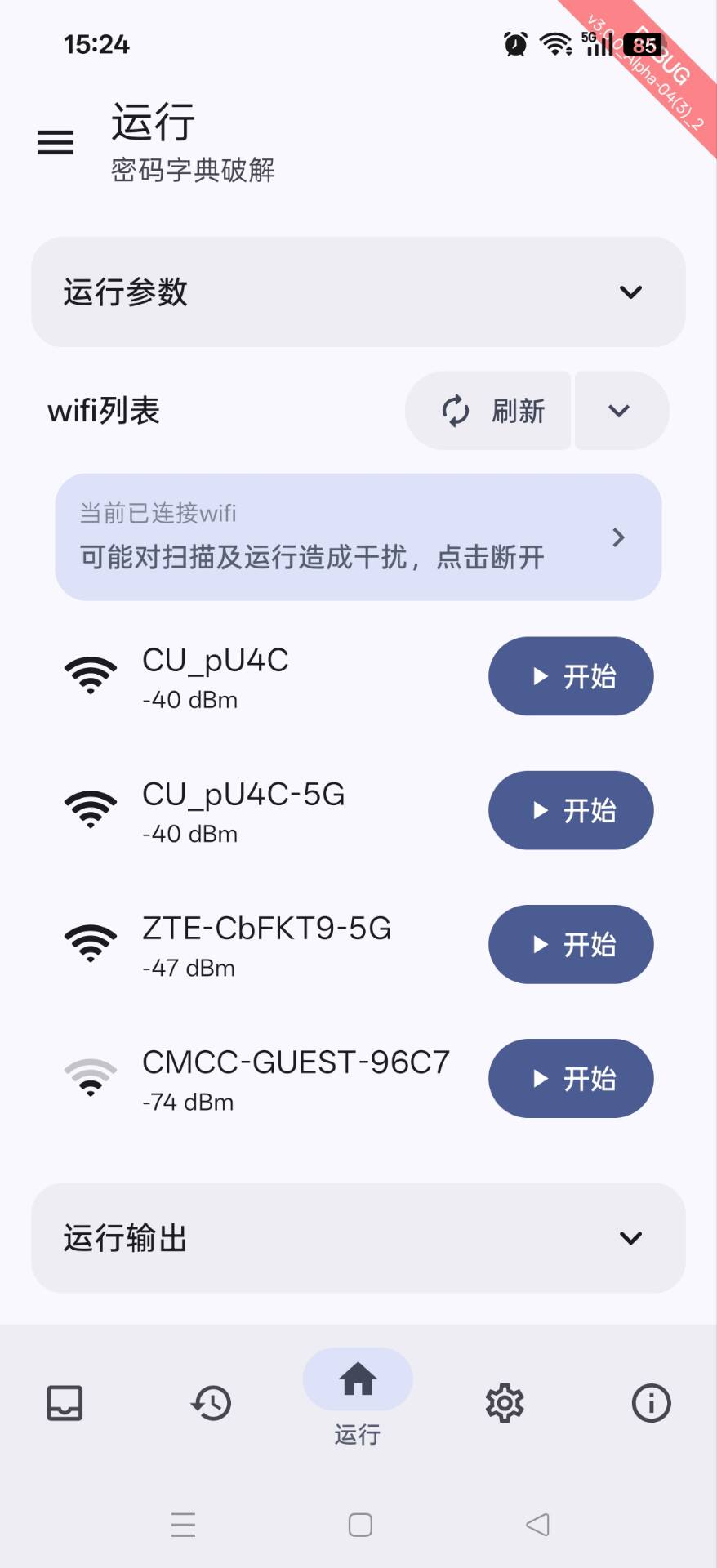Start cracking ZTE-CbFKT9-5G network
This screenshot has height=1568, width=717.
coord(570,944)
